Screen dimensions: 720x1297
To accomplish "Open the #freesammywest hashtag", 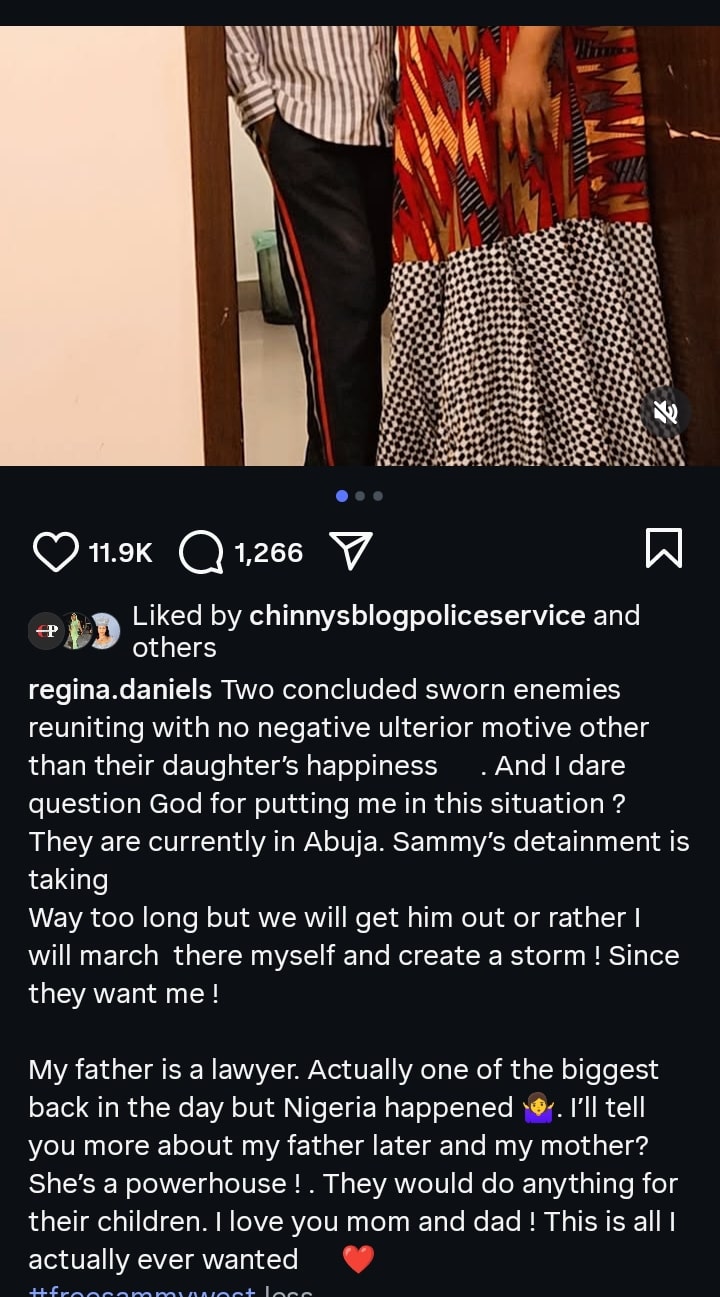I will tap(142, 1291).
